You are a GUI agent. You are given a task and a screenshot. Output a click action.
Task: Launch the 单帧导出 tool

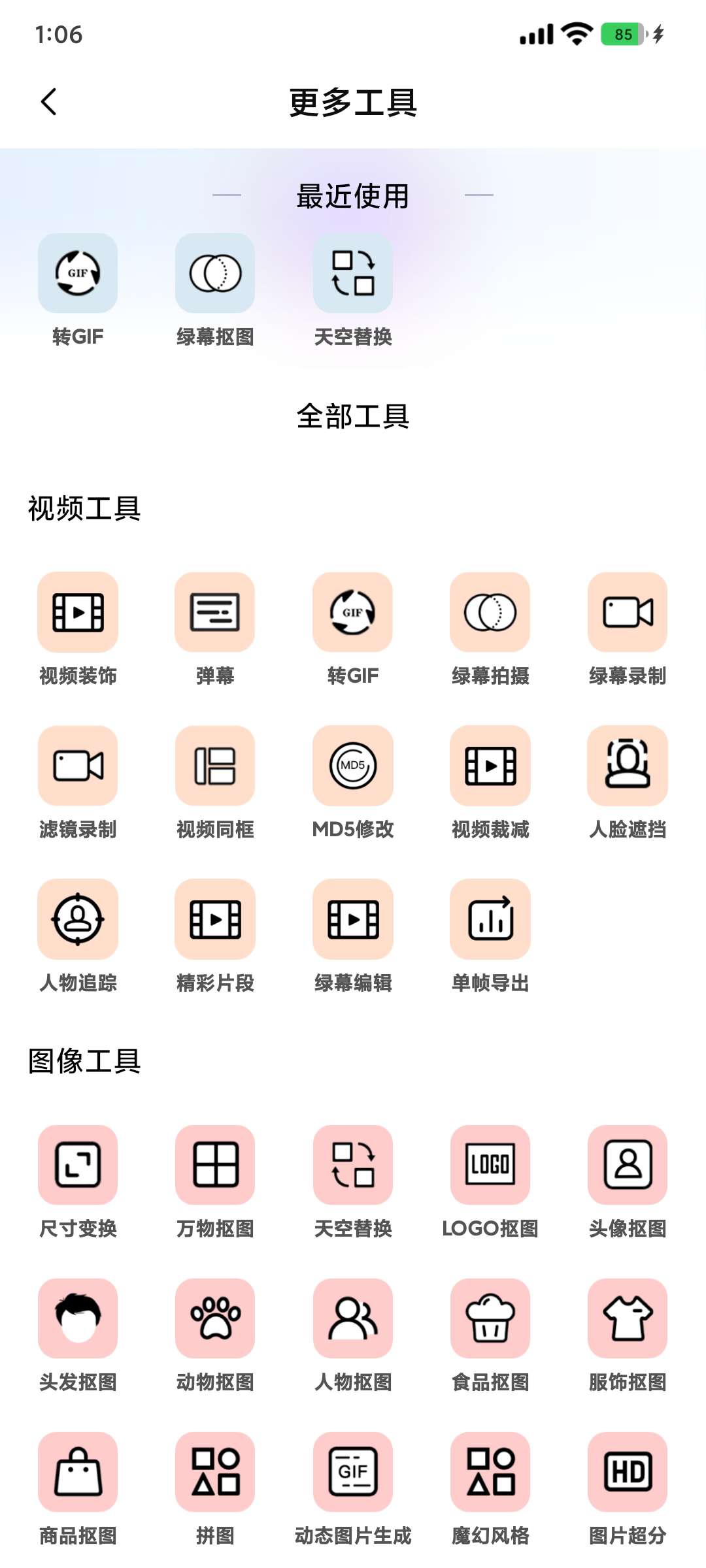[490, 919]
